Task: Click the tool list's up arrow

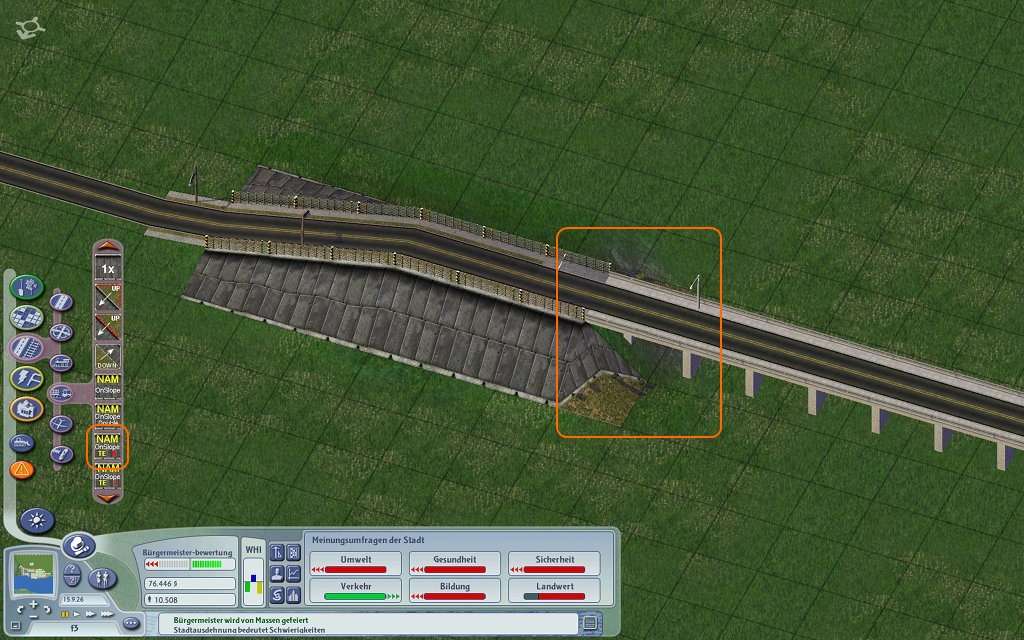Action: [108, 246]
